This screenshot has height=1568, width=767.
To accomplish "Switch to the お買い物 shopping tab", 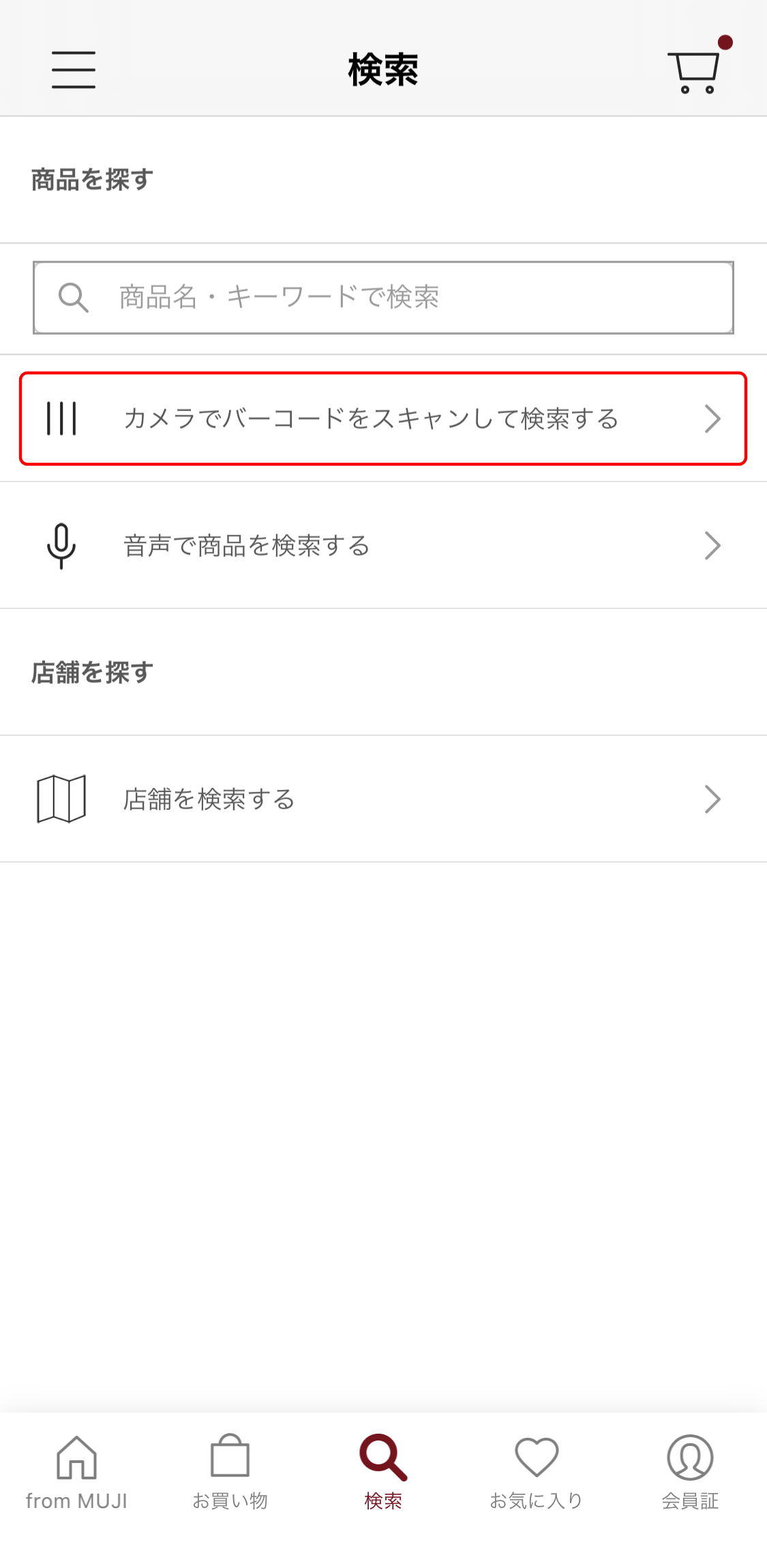I will click(230, 1471).
